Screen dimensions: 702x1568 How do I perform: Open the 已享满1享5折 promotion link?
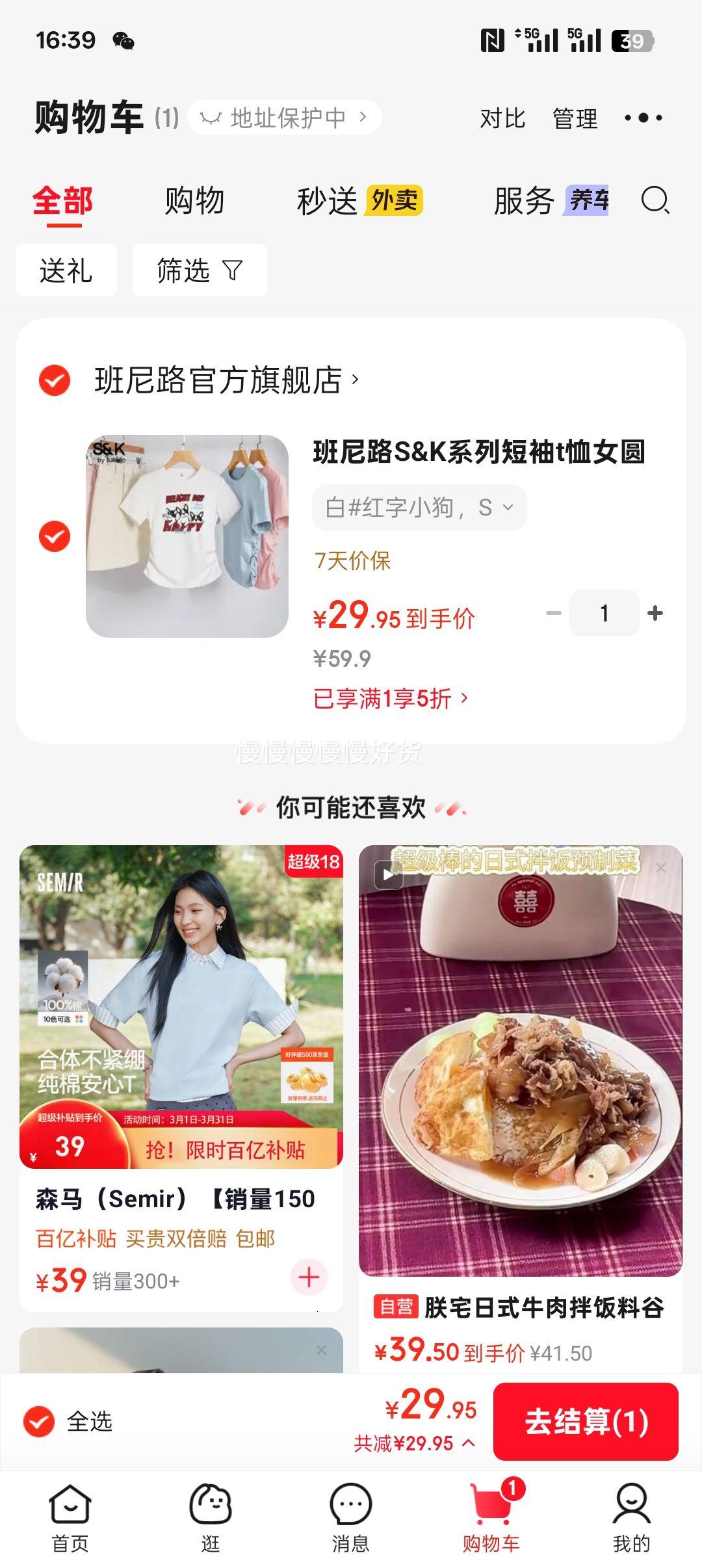pyautogui.click(x=390, y=701)
